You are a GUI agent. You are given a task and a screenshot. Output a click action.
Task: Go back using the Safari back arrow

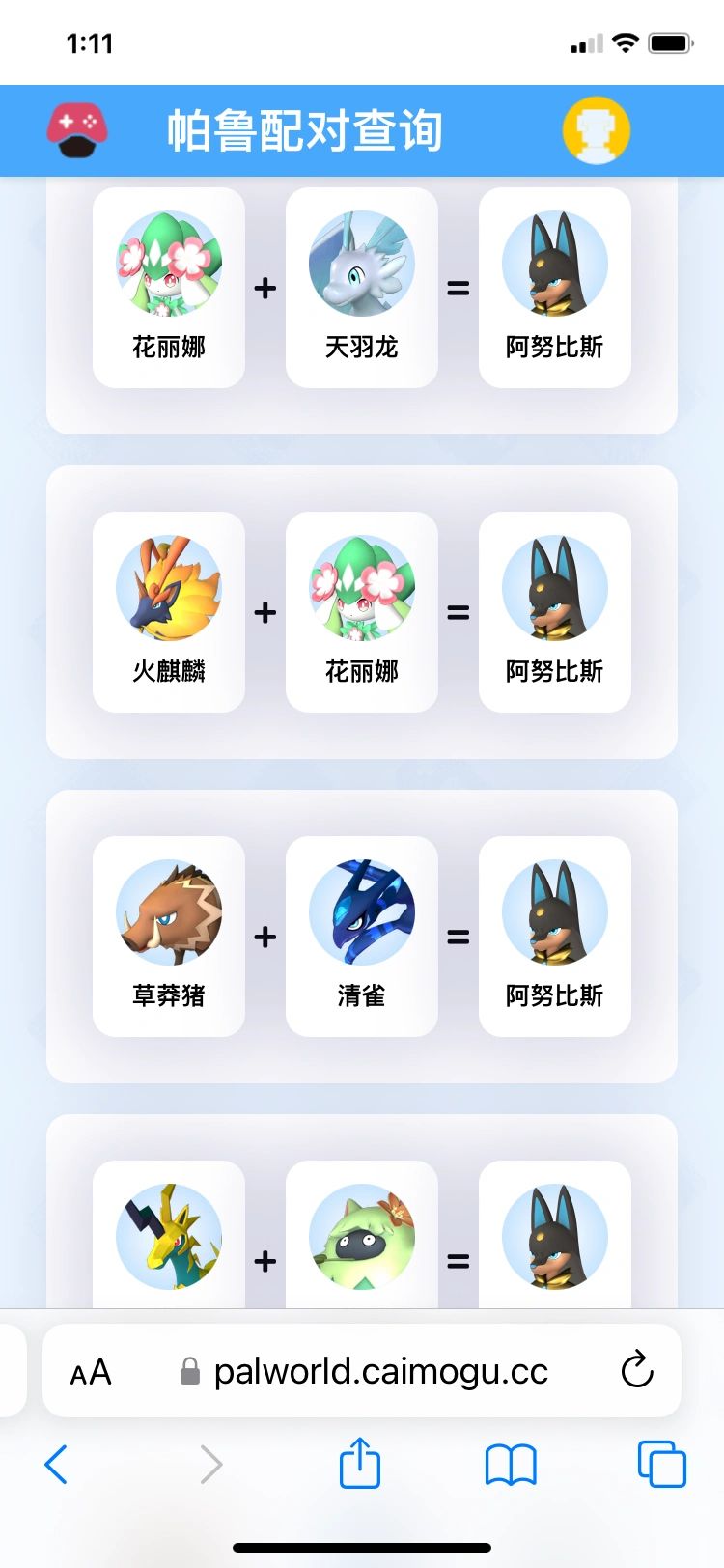point(55,1464)
